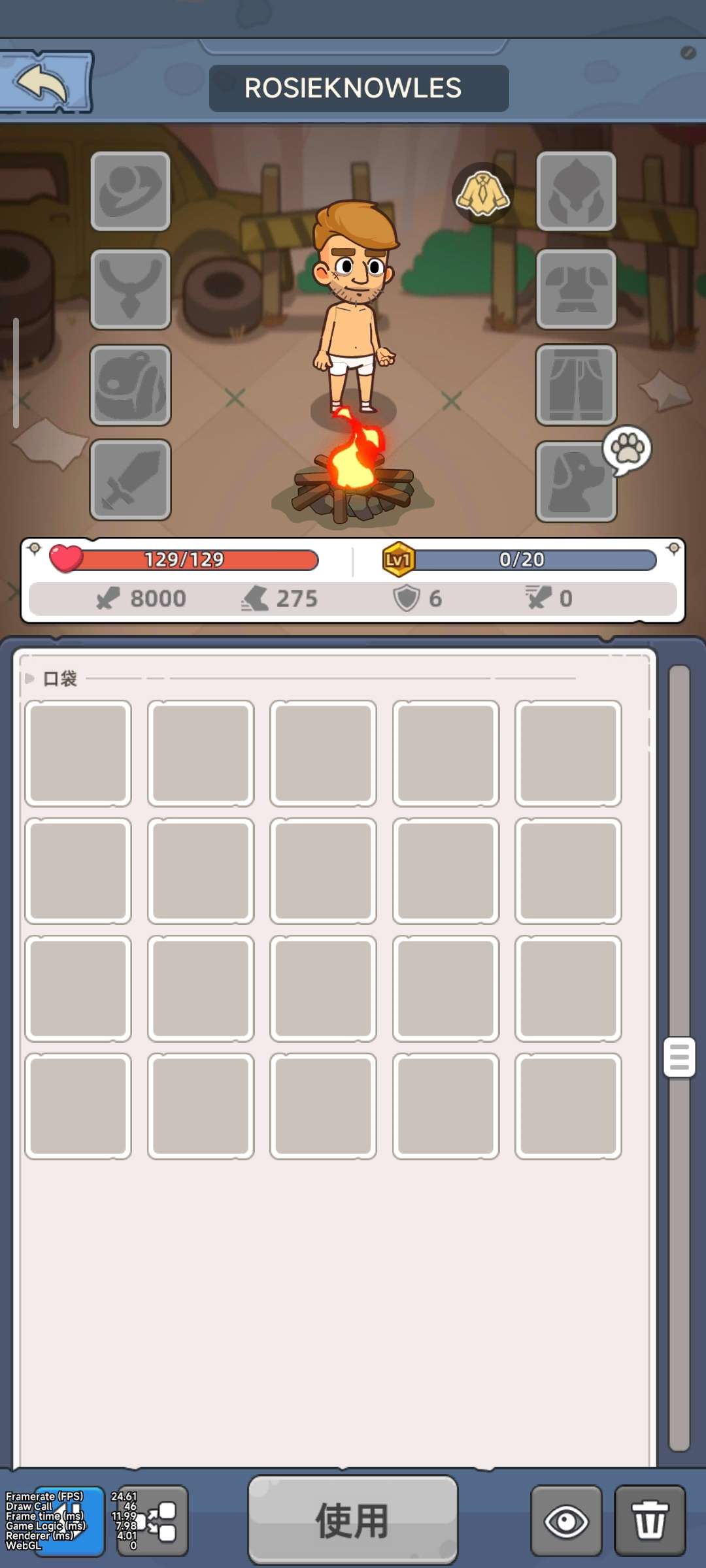Go back using the arrow button
The width and height of the screenshot is (706, 1568).
pos(44,82)
